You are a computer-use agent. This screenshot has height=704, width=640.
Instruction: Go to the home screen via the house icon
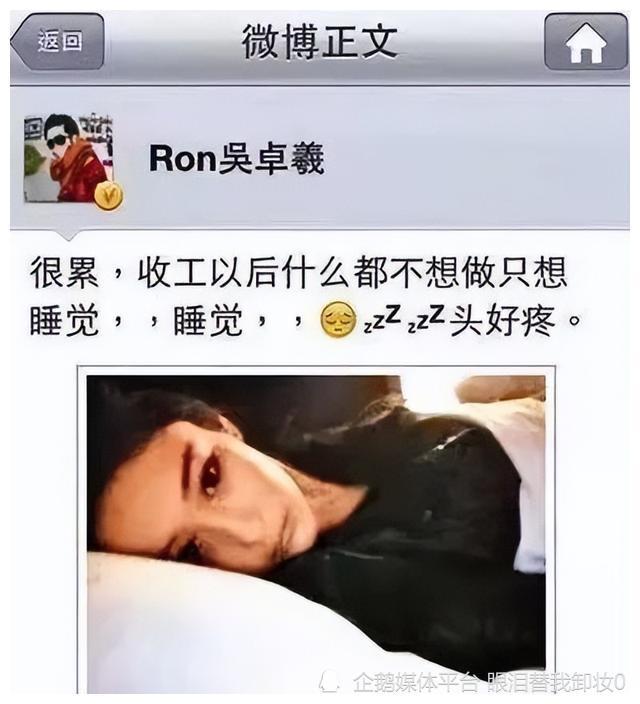click(584, 43)
